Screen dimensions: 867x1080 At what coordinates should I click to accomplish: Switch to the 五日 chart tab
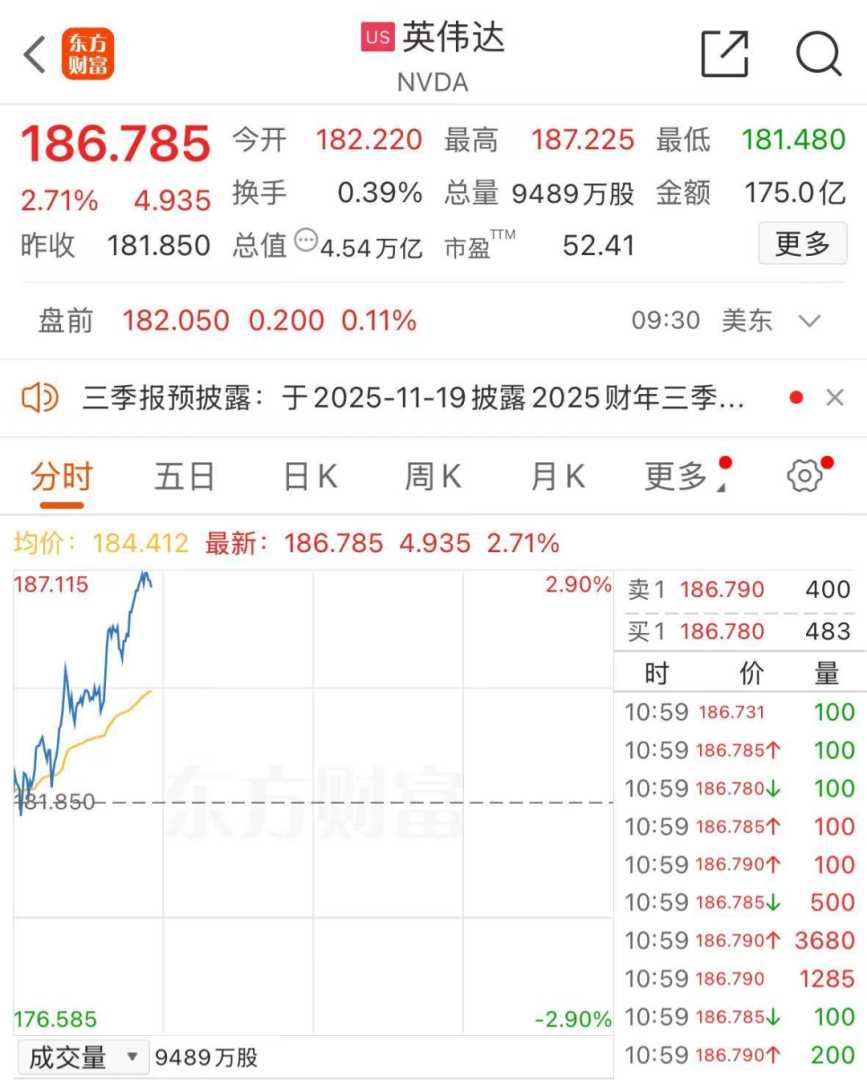coord(184,477)
